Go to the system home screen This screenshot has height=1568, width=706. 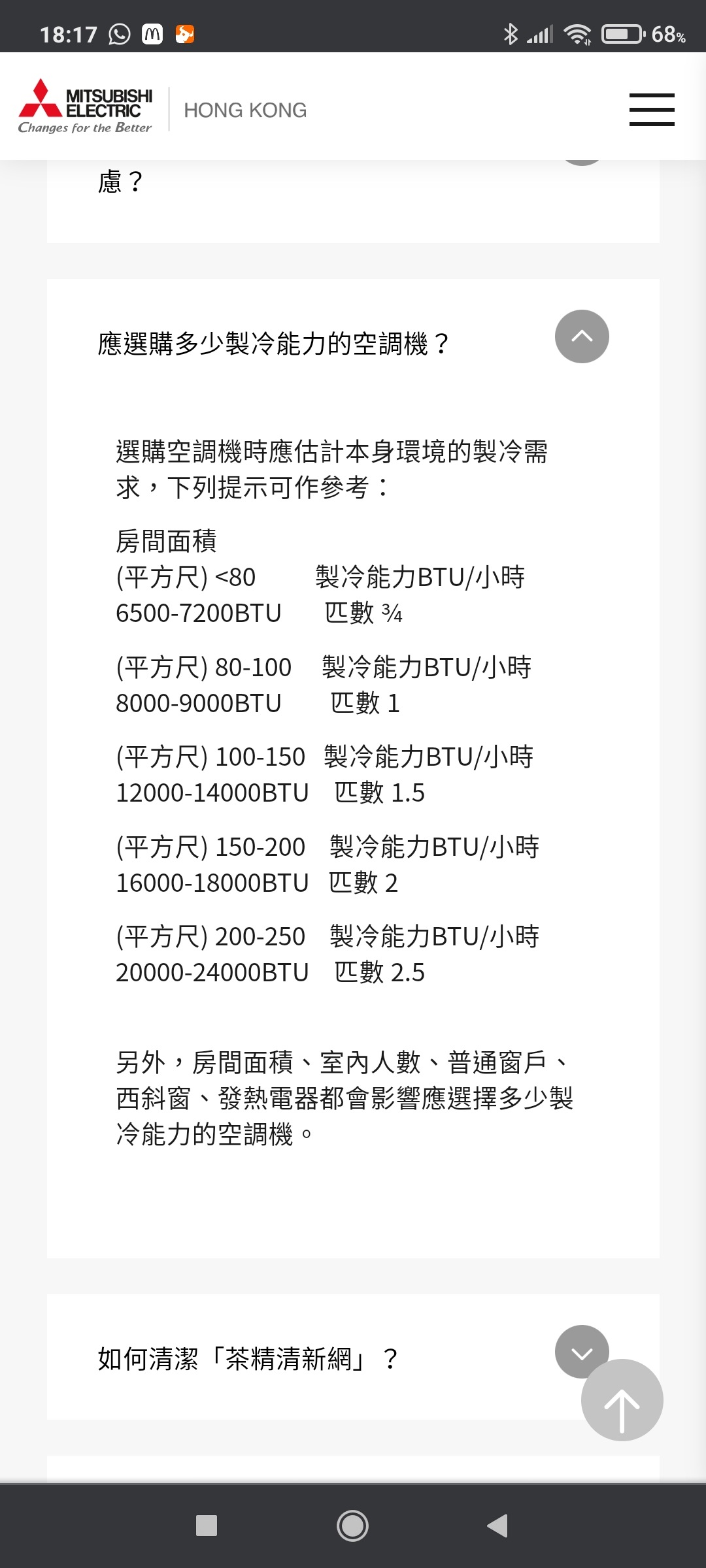tap(352, 1526)
